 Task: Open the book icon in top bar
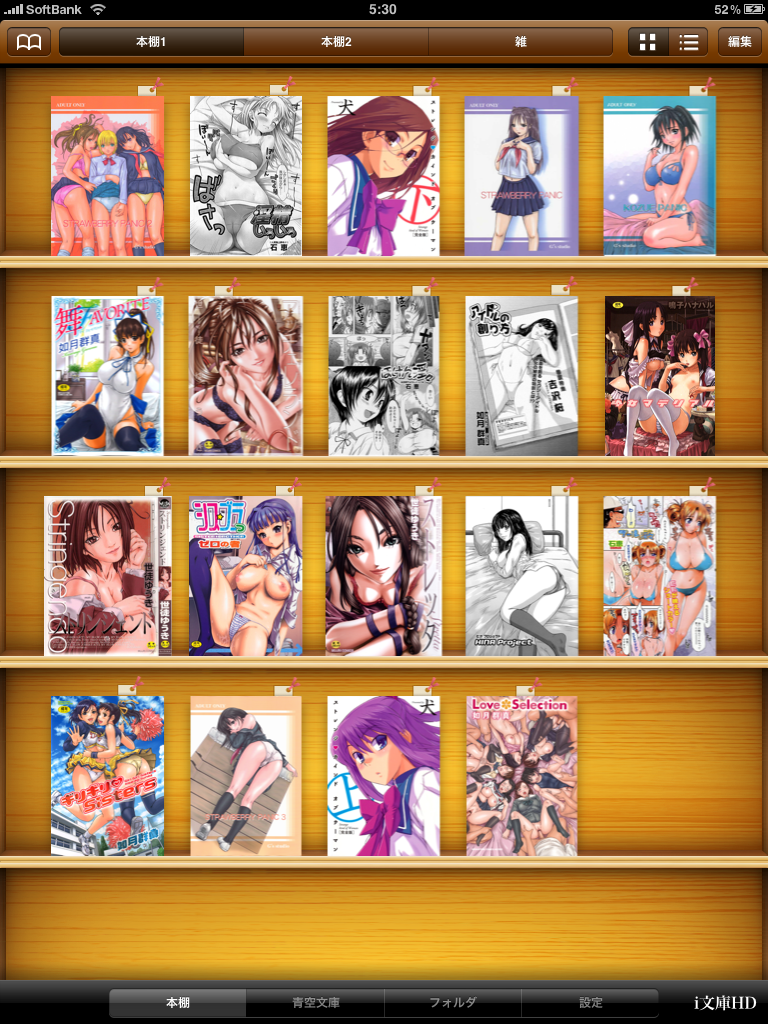29,42
